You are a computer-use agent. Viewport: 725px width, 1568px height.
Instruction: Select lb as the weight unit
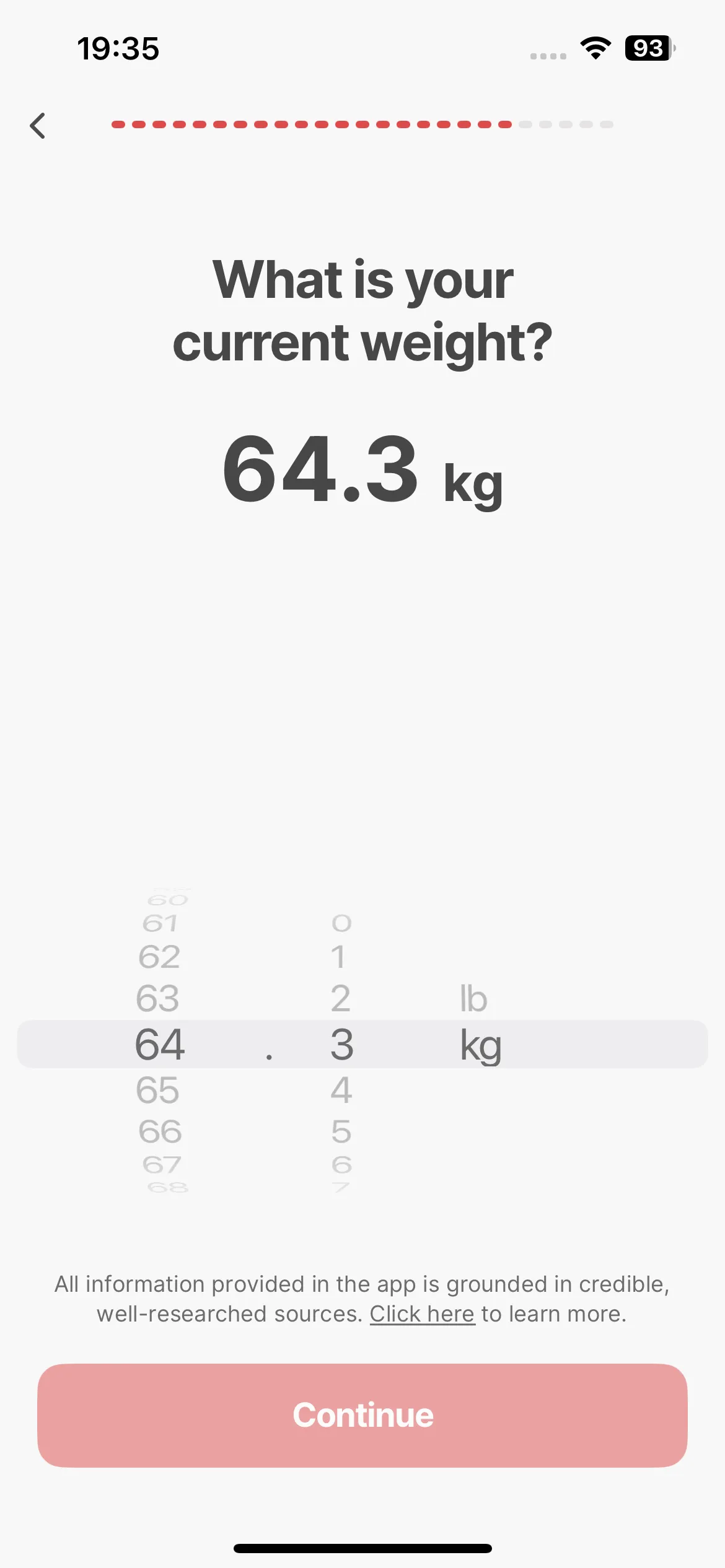(473, 998)
